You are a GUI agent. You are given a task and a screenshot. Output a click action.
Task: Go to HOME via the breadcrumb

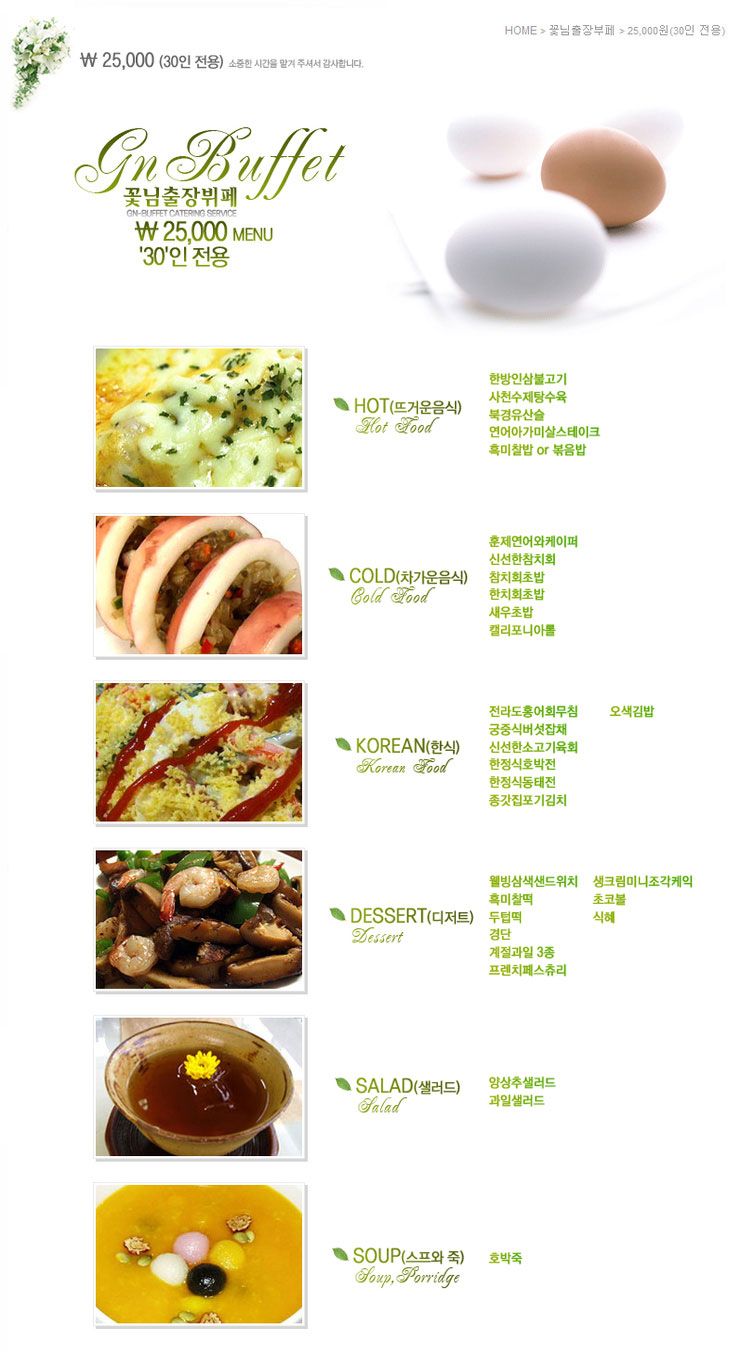[x=520, y=31]
